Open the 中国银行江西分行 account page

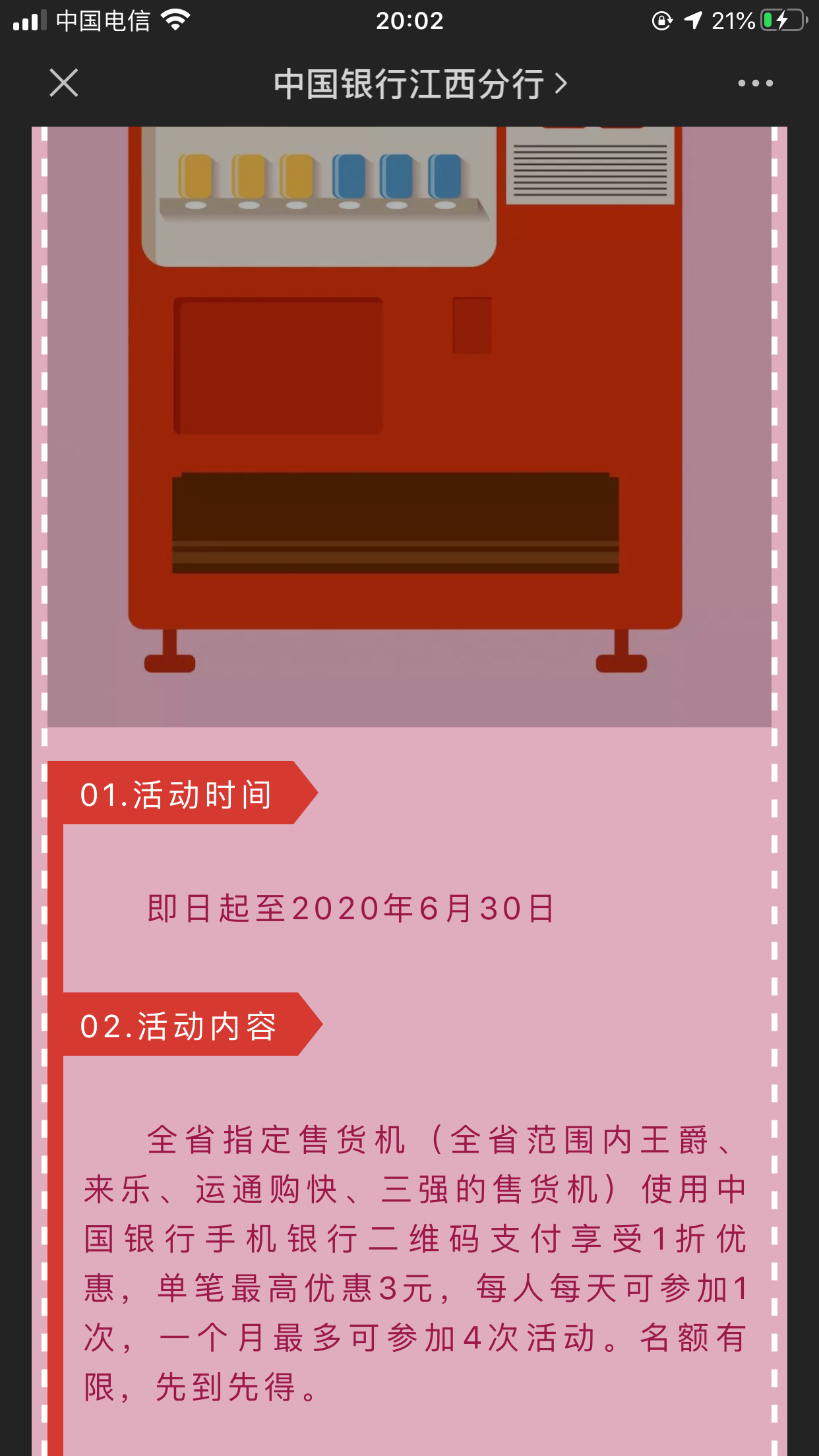(x=419, y=84)
